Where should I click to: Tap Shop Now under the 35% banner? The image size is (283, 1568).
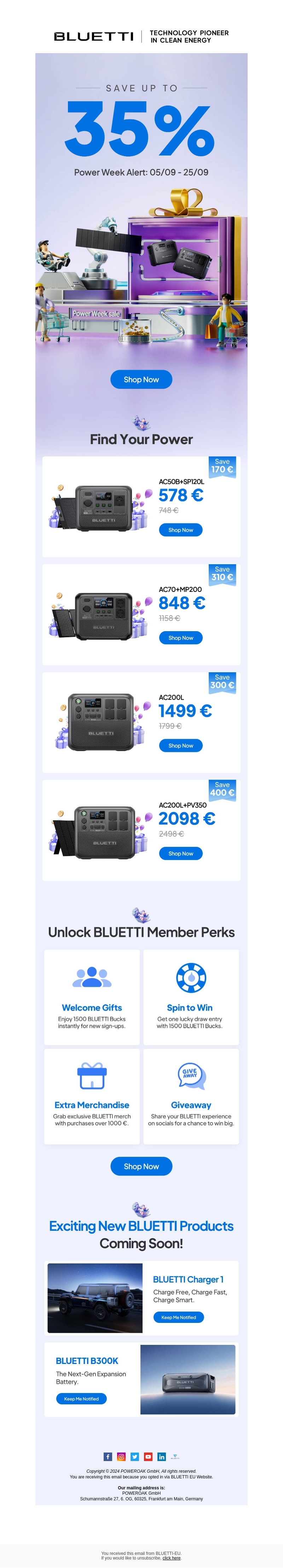tap(141, 379)
